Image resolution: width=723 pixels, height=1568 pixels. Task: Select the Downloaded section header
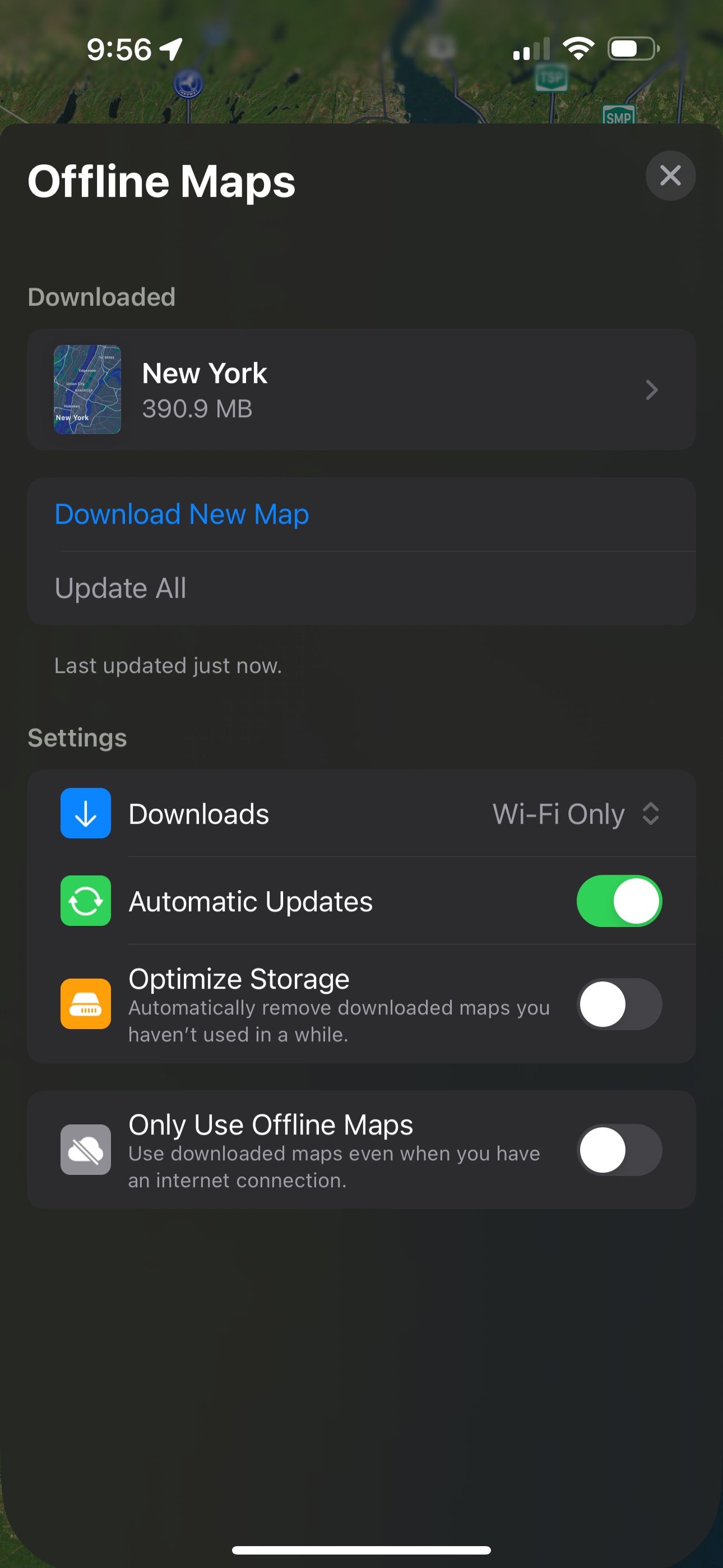101,297
